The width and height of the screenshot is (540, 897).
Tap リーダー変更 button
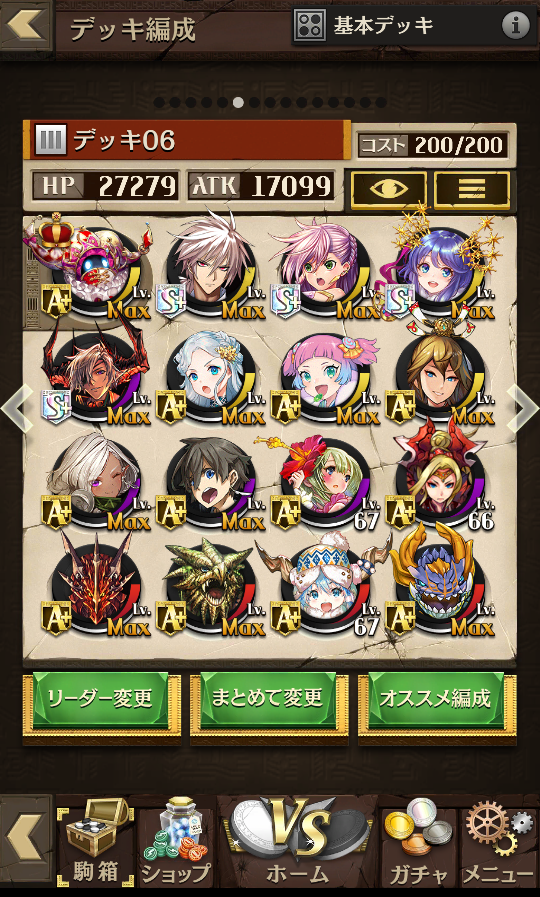point(101,699)
